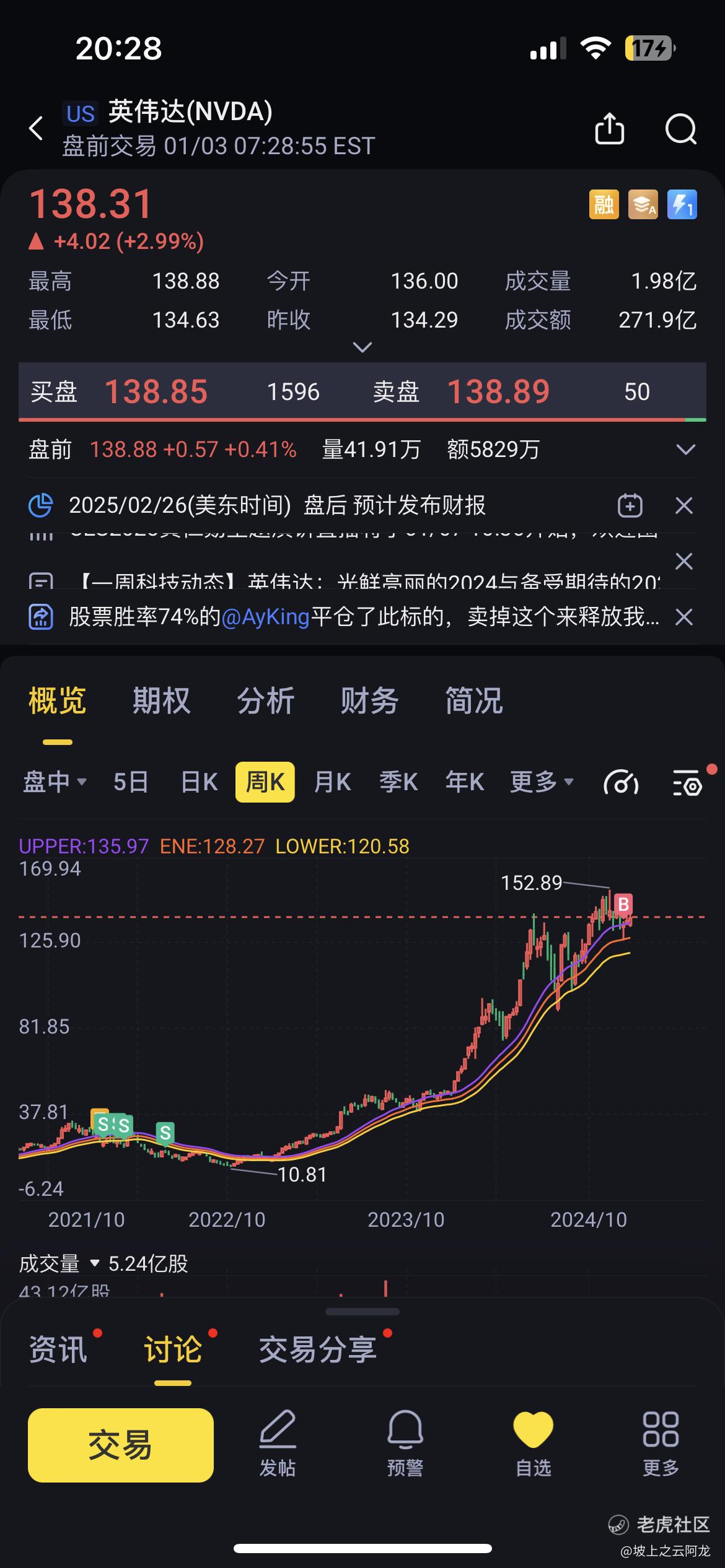Go back using the top-left arrow

(37, 128)
